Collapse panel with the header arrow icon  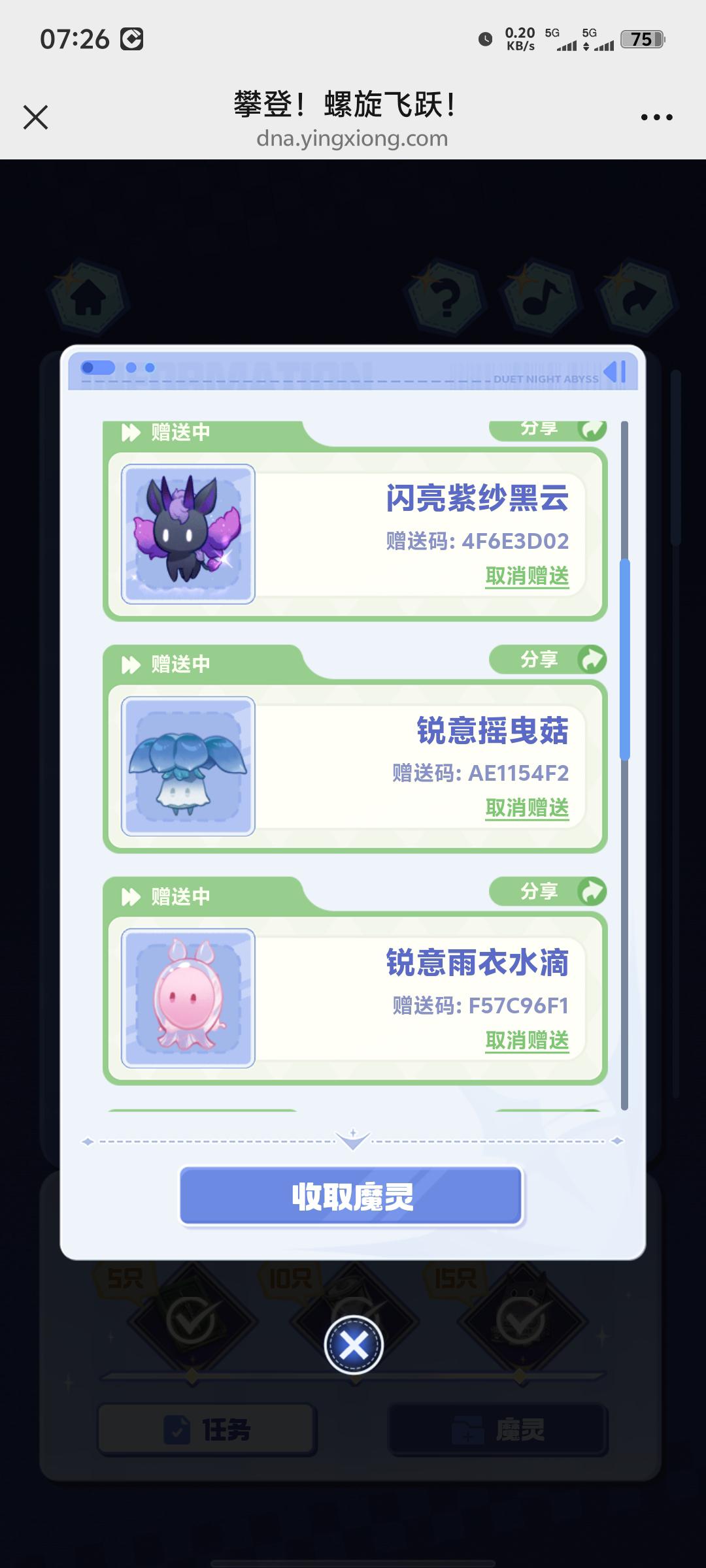614,372
